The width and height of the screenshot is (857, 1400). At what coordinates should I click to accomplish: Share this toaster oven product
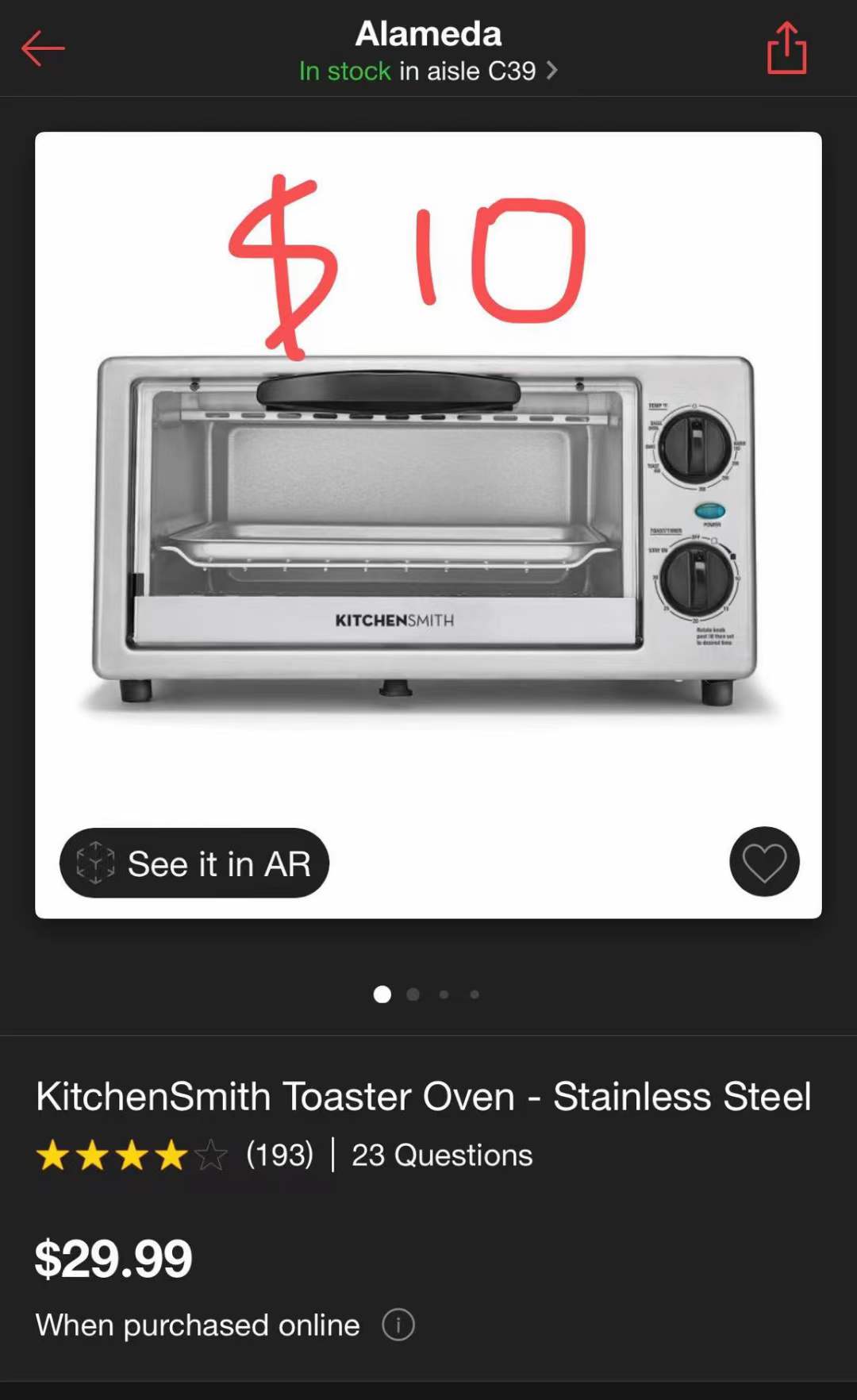coord(786,48)
